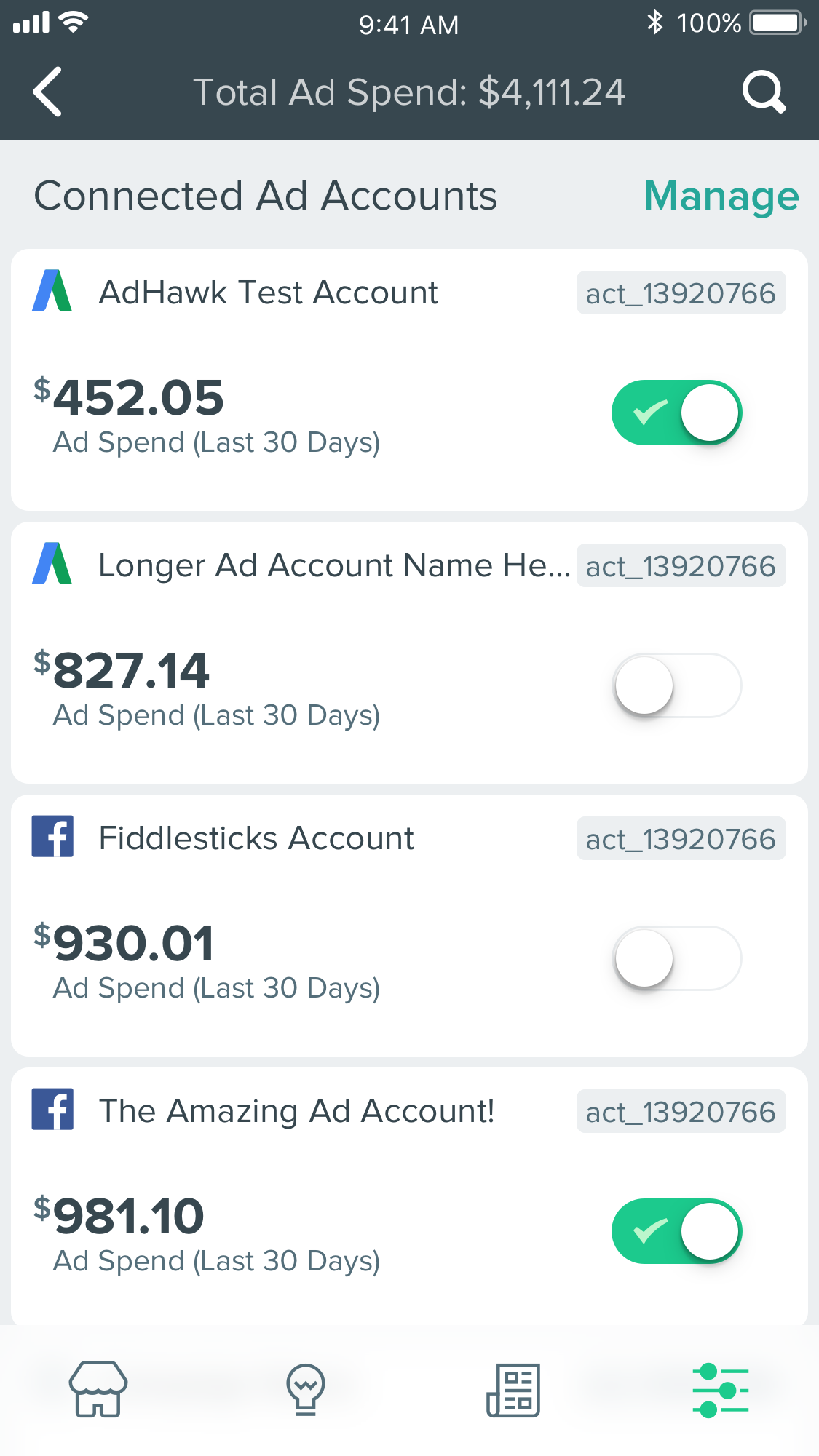819x1456 pixels.
Task: Turn on the Fiddlesticks Account switch
Action: click(x=676, y=958)
